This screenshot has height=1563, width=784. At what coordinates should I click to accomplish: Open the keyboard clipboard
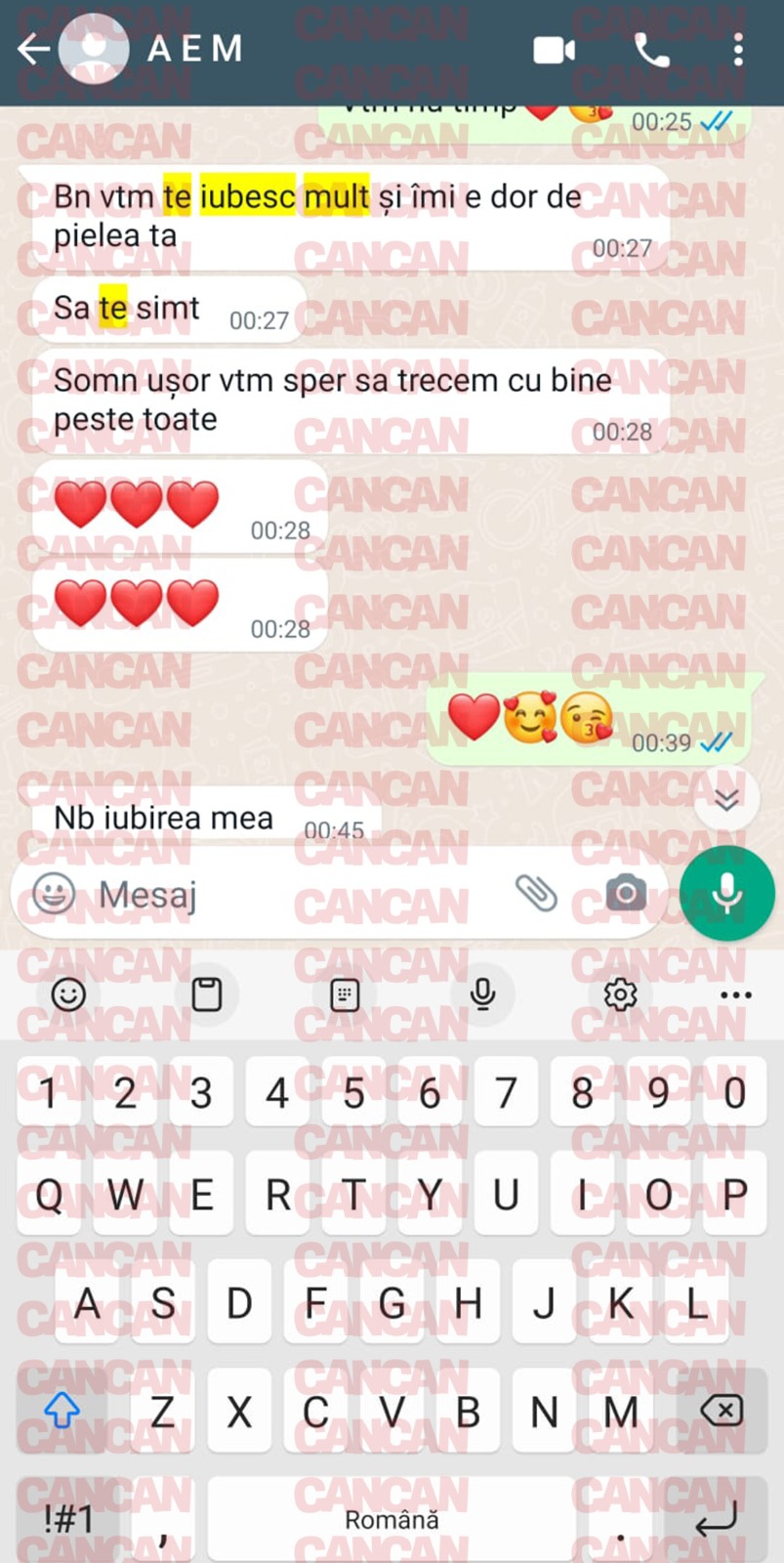click(x=207, y=994)
